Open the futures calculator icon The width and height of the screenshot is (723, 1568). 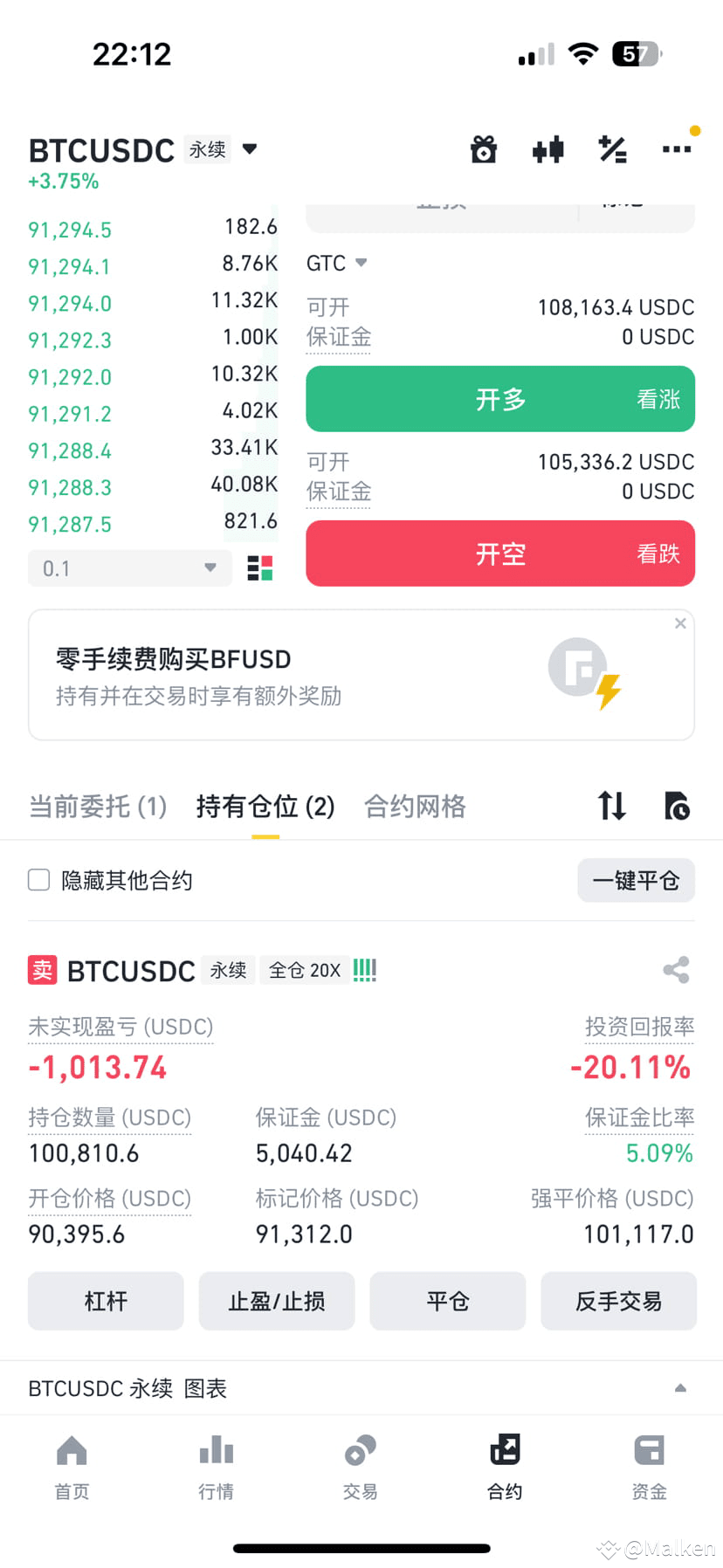(612, 149)
